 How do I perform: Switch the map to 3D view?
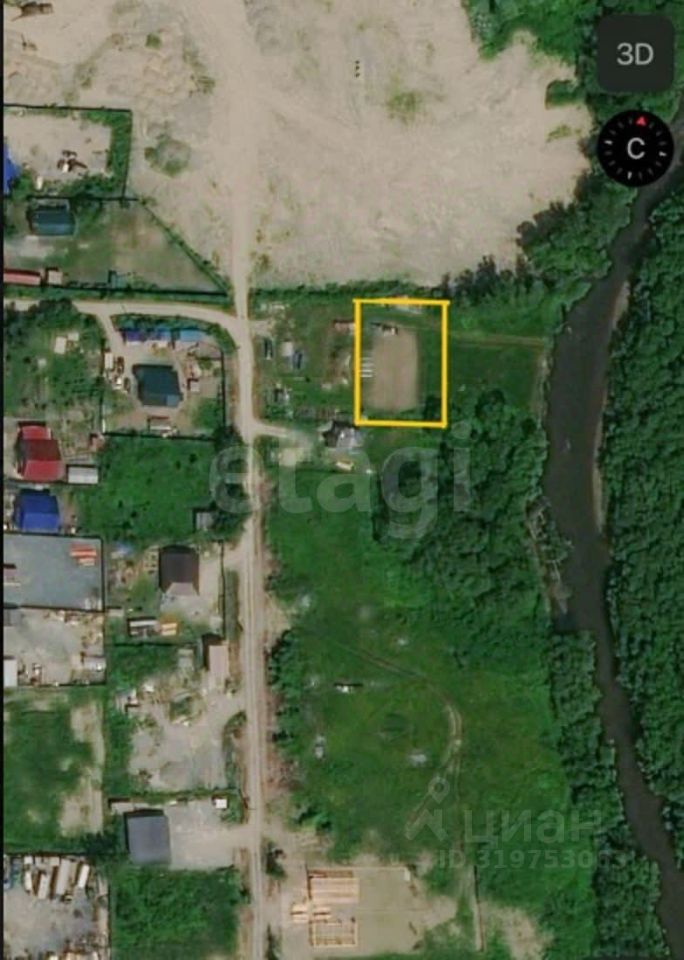(x=635, y=54)
